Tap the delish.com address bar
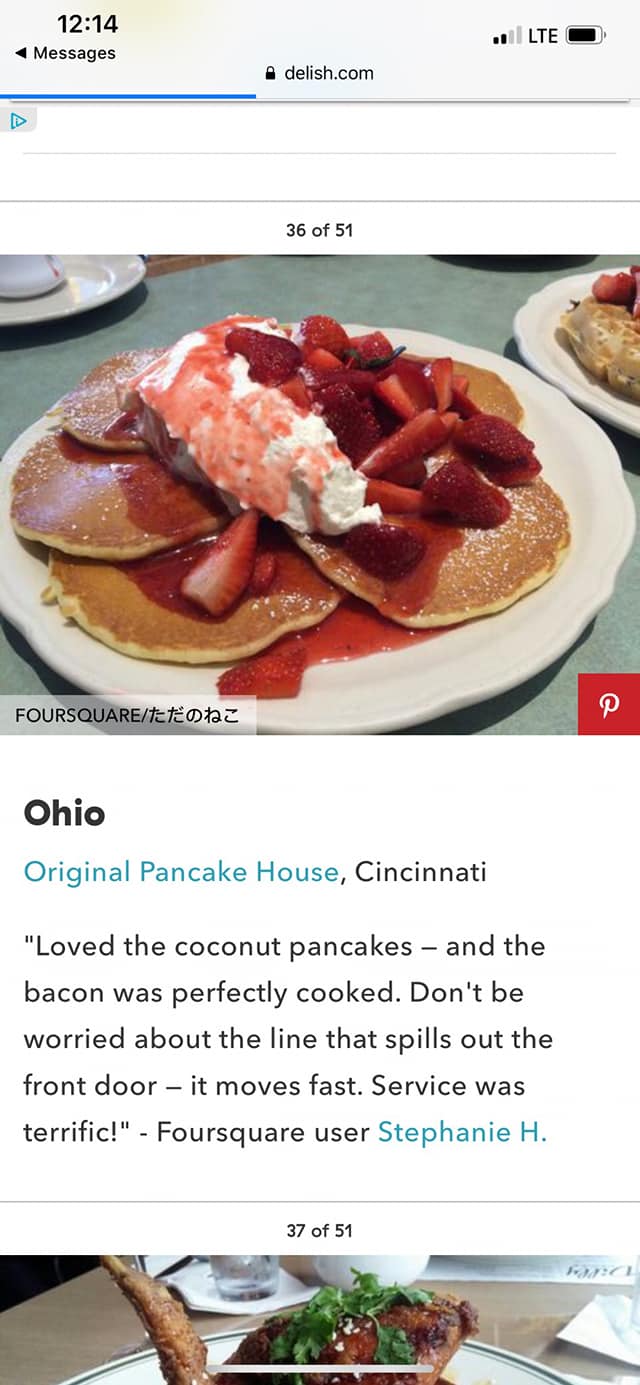The image size is (640, 1385). [x=319, y=73]
